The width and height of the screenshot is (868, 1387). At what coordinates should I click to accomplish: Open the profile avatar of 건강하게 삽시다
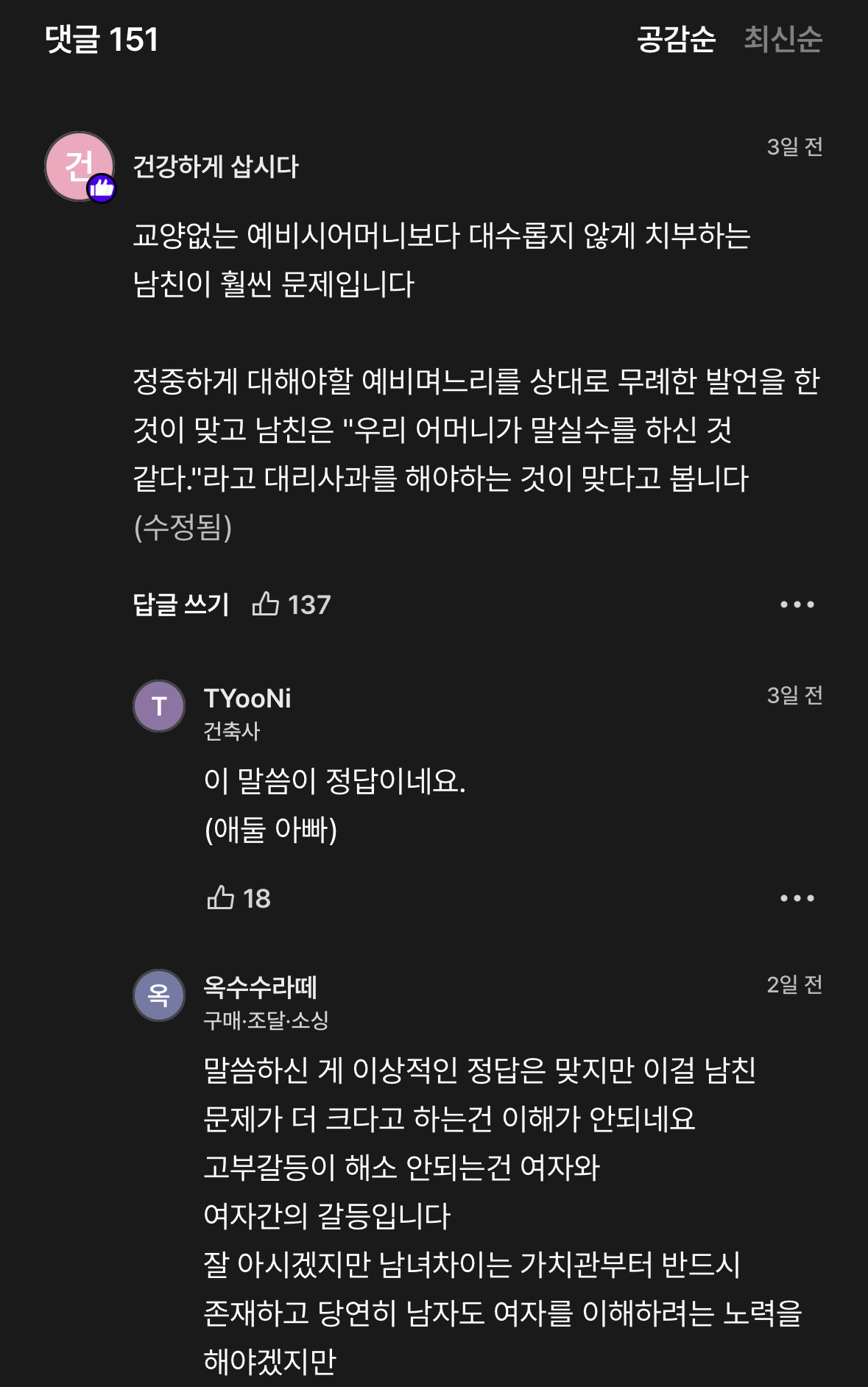pos(81,163)
